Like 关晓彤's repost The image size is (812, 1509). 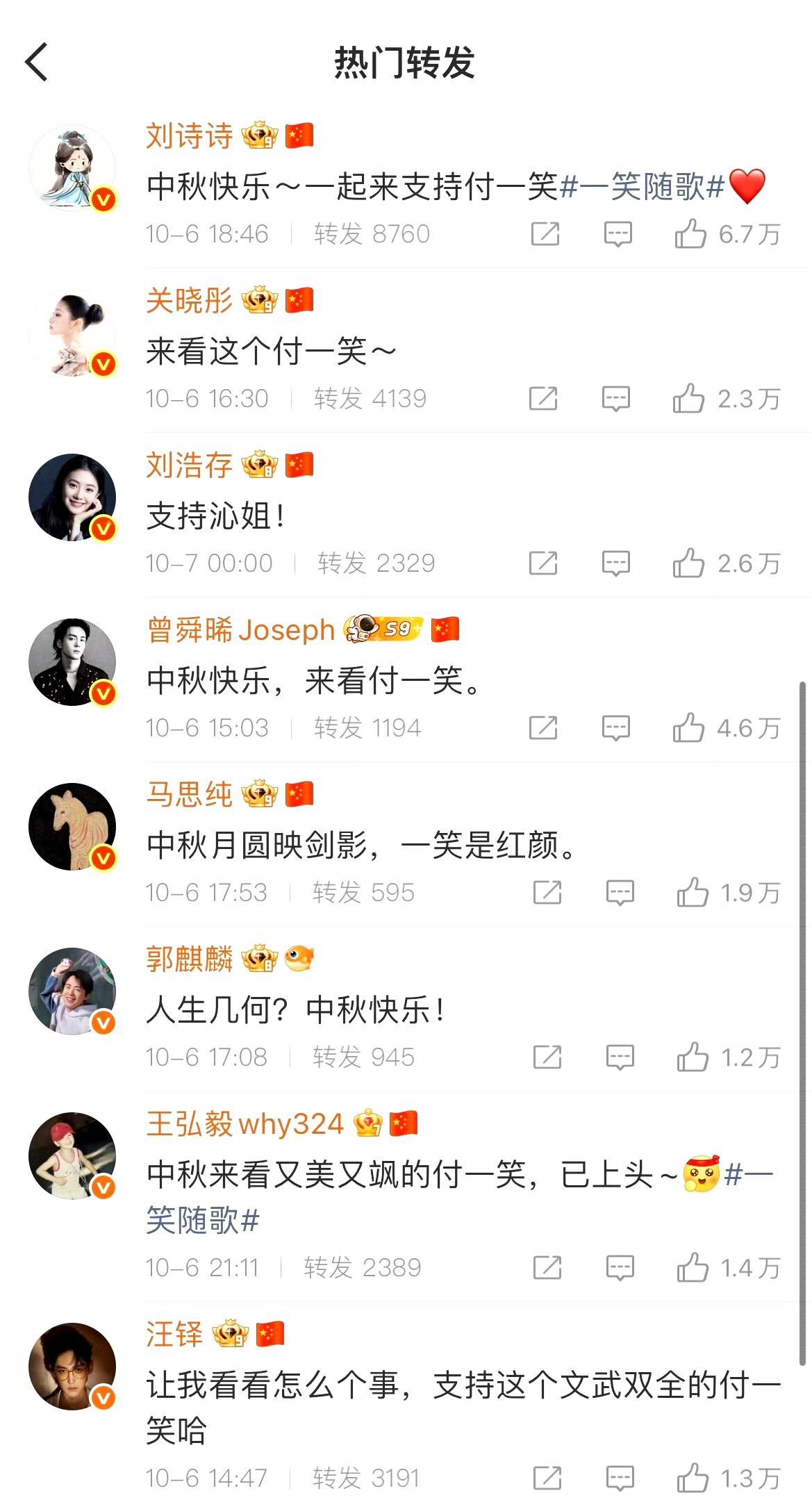(x=688, y=399)
